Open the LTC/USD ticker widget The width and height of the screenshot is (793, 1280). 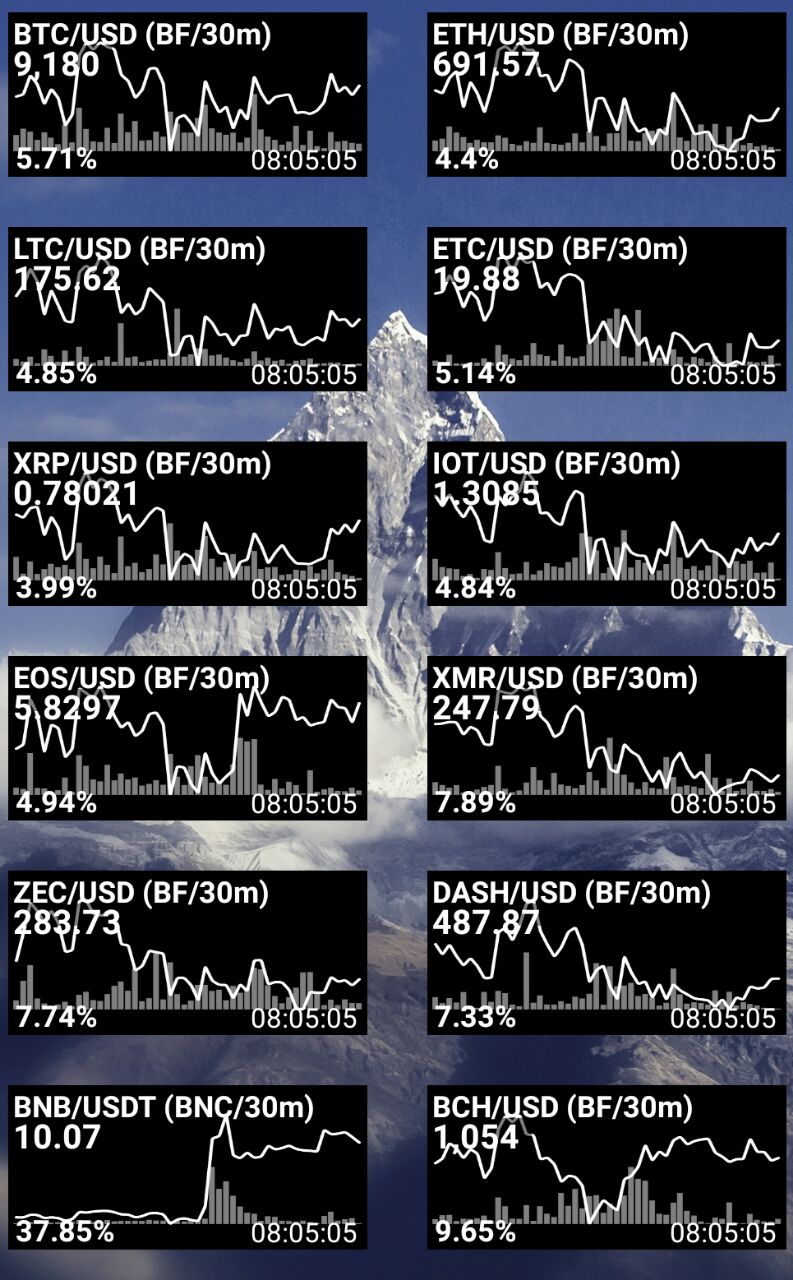188,309
